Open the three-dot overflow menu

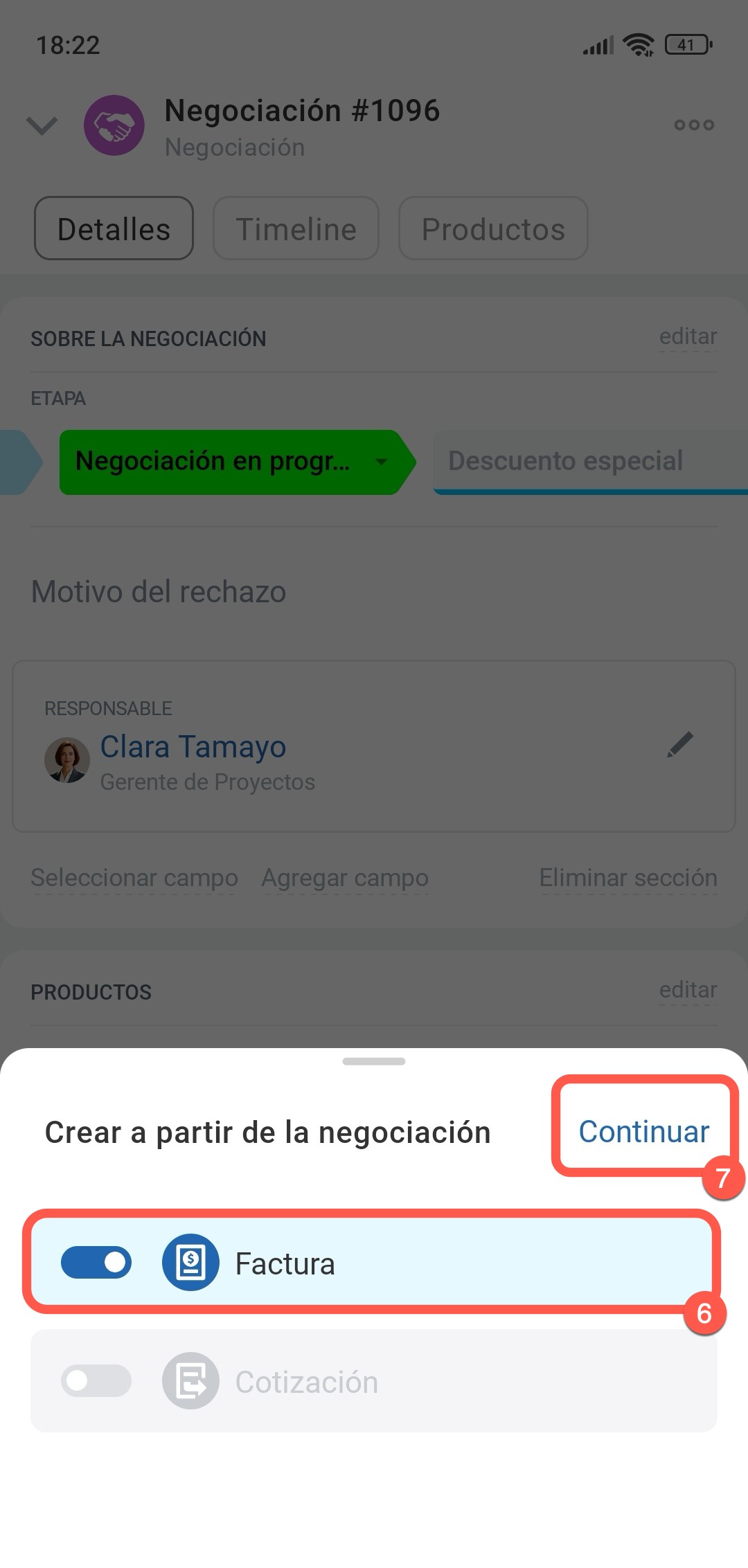[x=694, y=125]
